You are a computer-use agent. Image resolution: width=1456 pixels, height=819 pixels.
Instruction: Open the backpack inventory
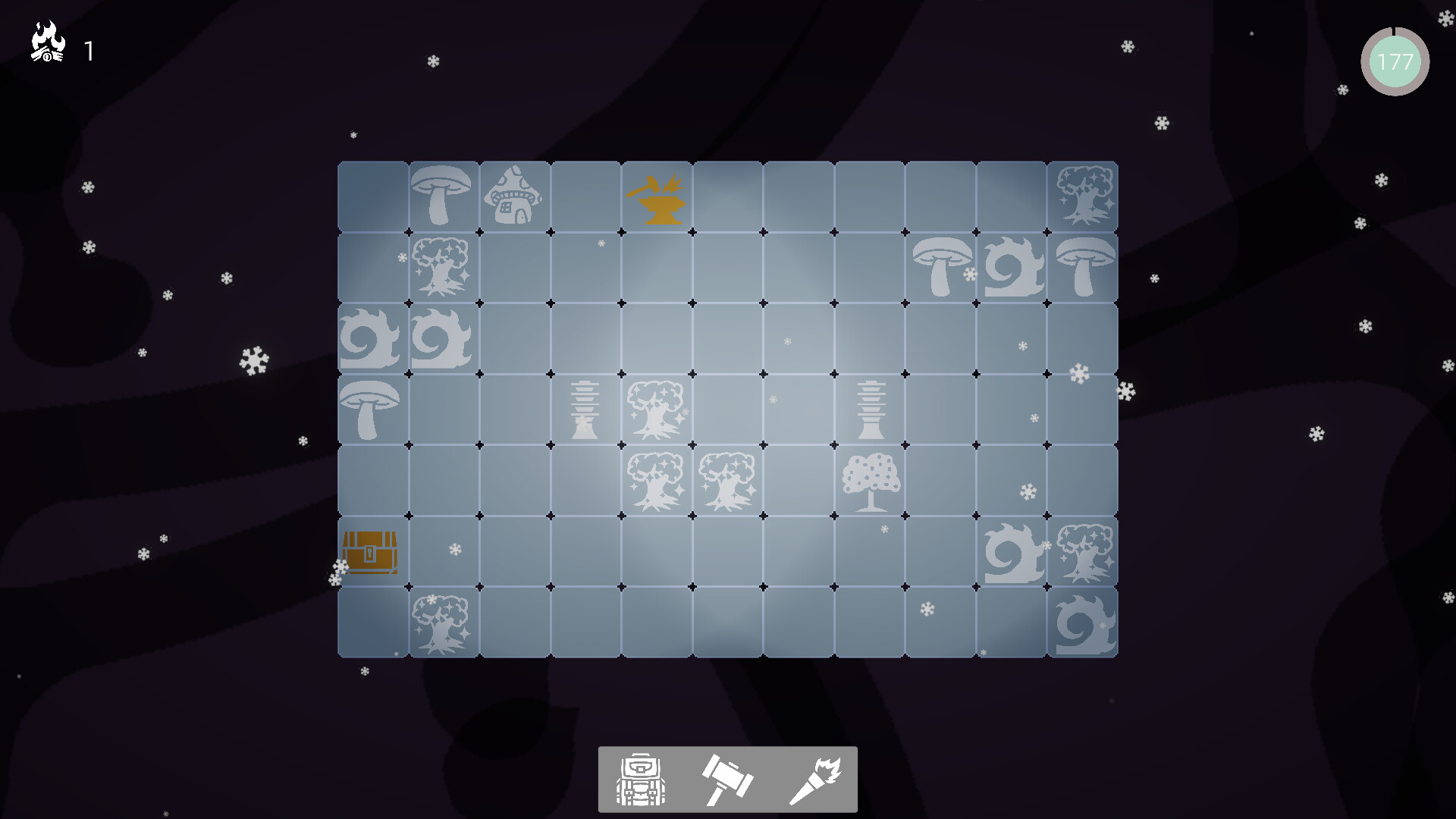pyautogui.click(x=641, y=780)
